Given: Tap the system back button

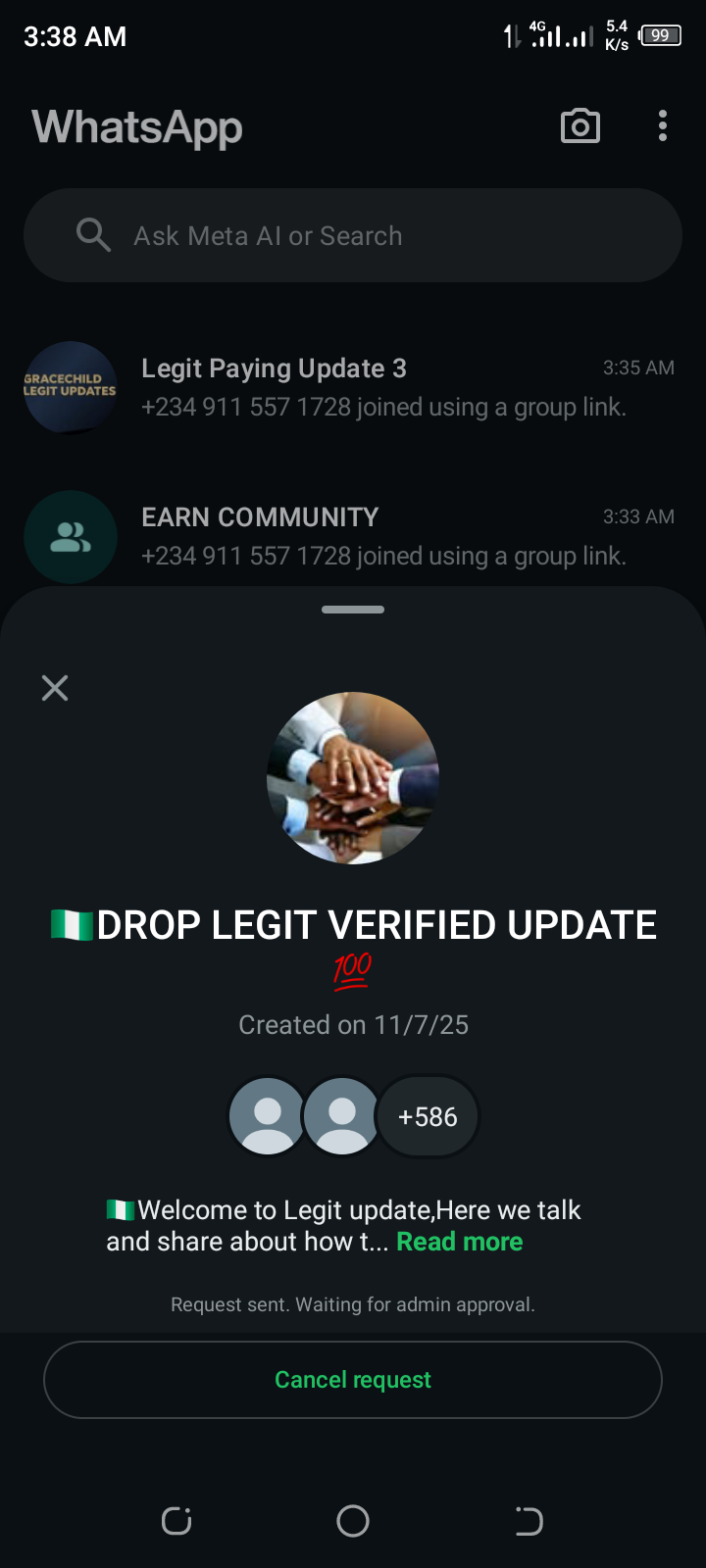Looking at the screenshot, I should (529, 1521).
